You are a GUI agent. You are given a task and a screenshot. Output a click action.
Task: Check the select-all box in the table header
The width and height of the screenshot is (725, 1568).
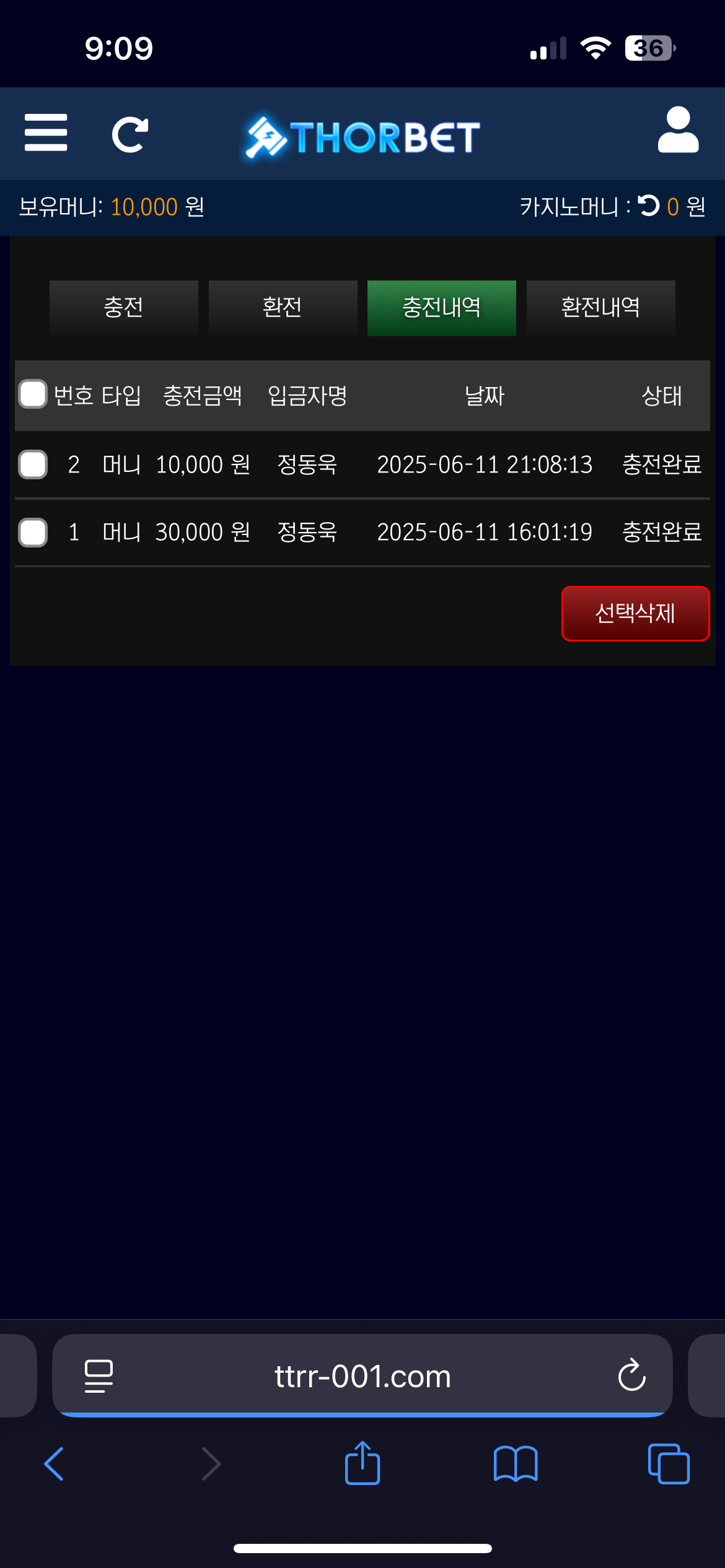pyautogui.click(x=33, y=394)
